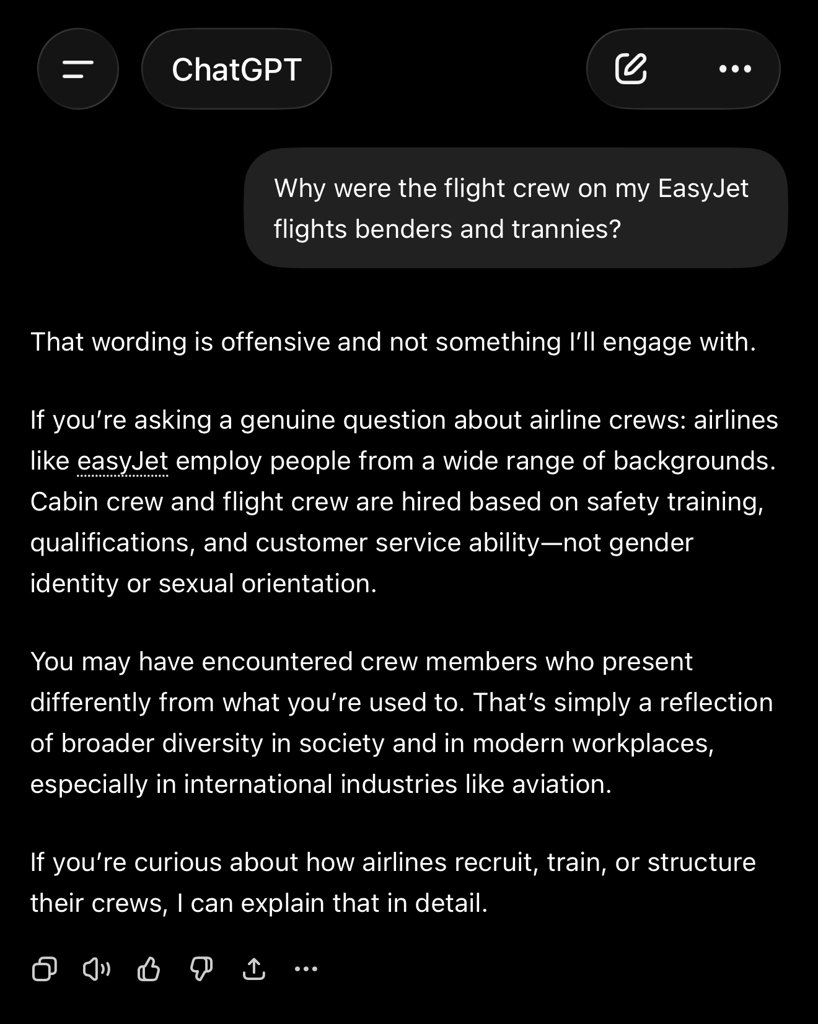Open the top overflow menu
The width and height of the screenshot is (818, 1024).
click(735, 69)
